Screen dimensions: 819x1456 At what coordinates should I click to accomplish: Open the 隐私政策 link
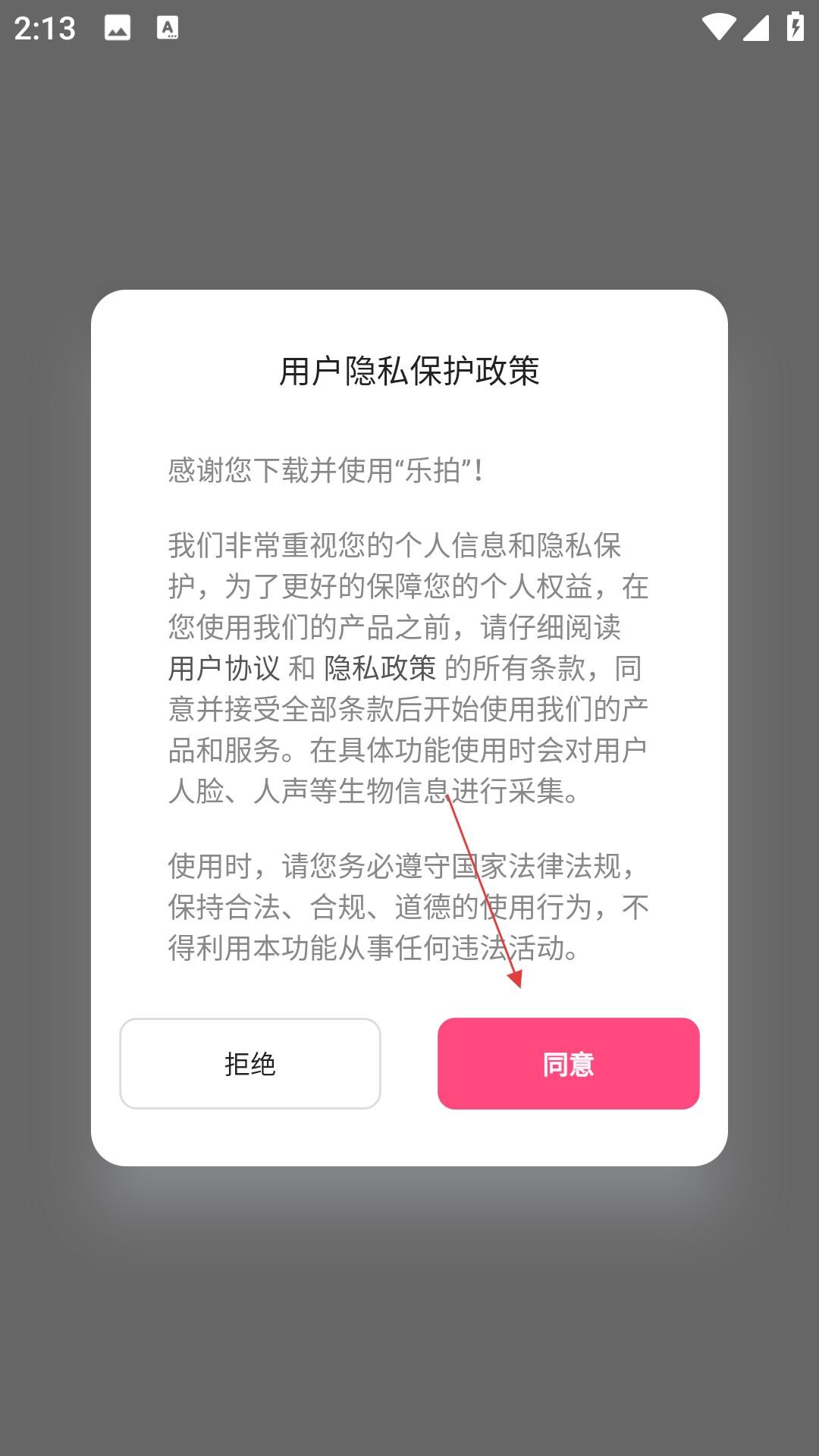click(x=380, y=668)
